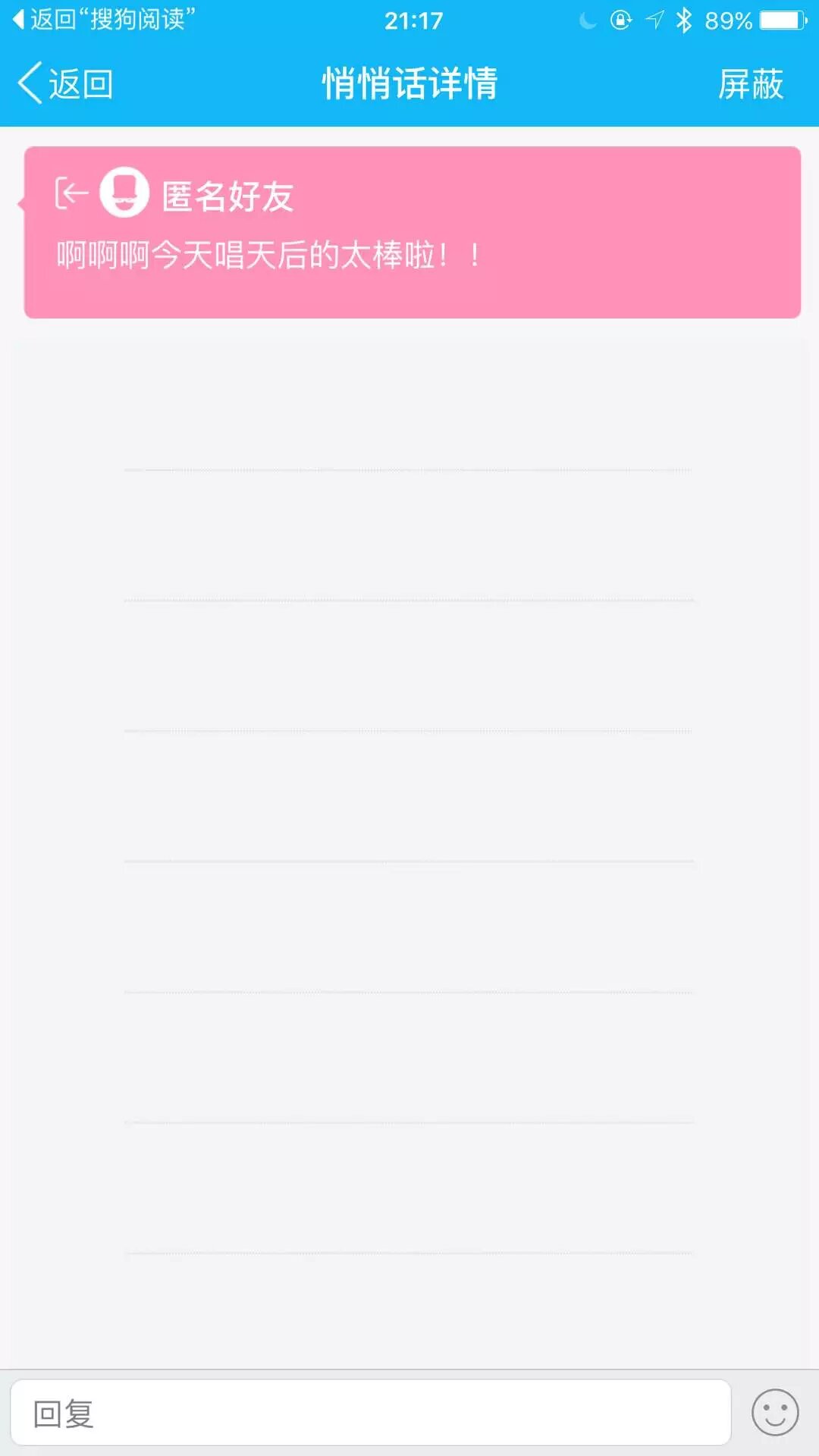
Task: Tap 屏蔽 to block this whisper
Action: coord(750,83)
